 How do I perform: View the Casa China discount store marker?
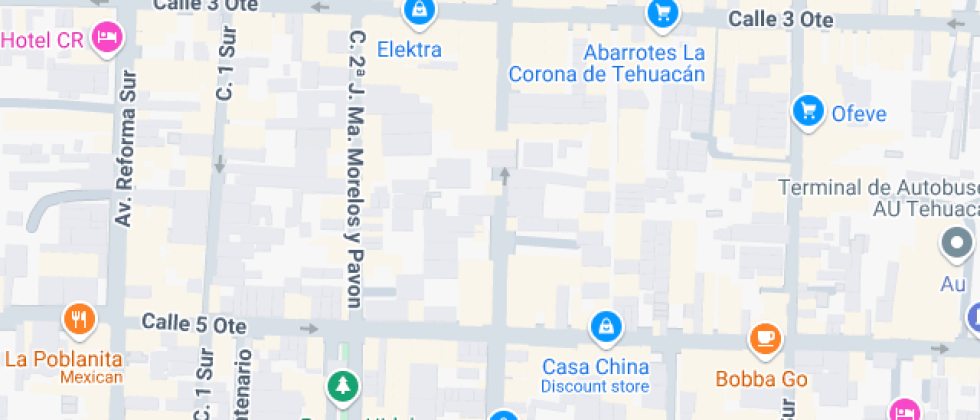click(x=605, y=326)
